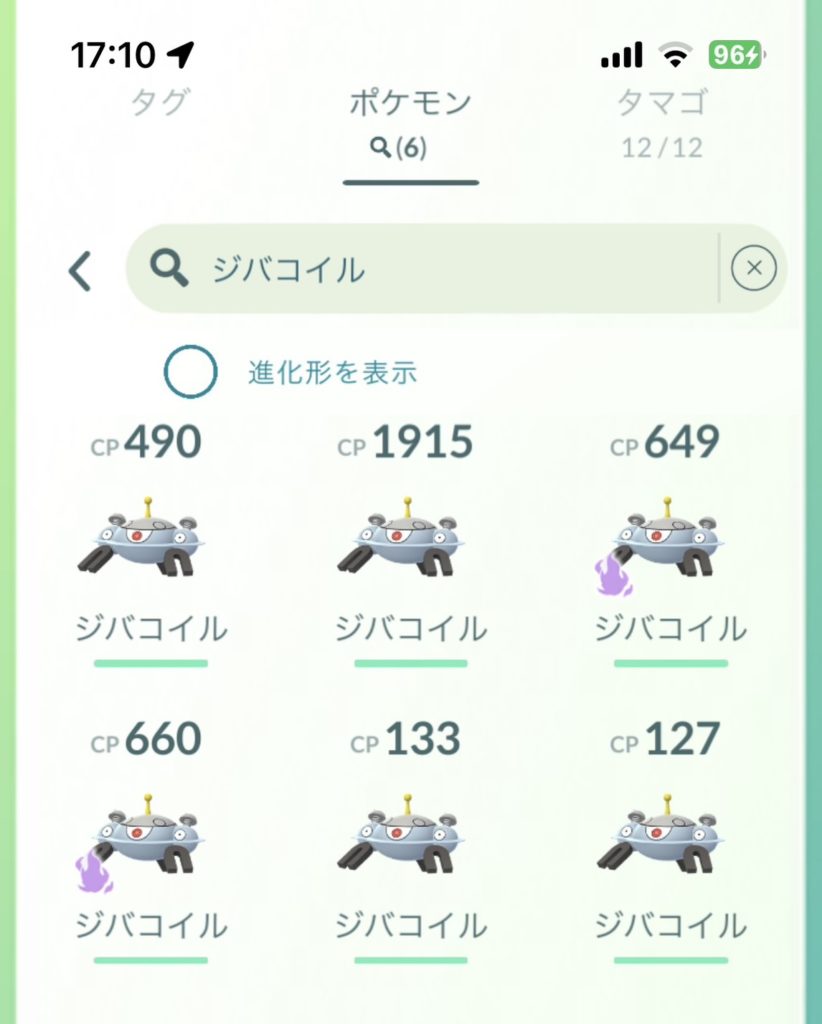Enable the 進化形を表示 option
Image resolution: width=822 pixels, height=1024 pixels.
coord(190,373)
